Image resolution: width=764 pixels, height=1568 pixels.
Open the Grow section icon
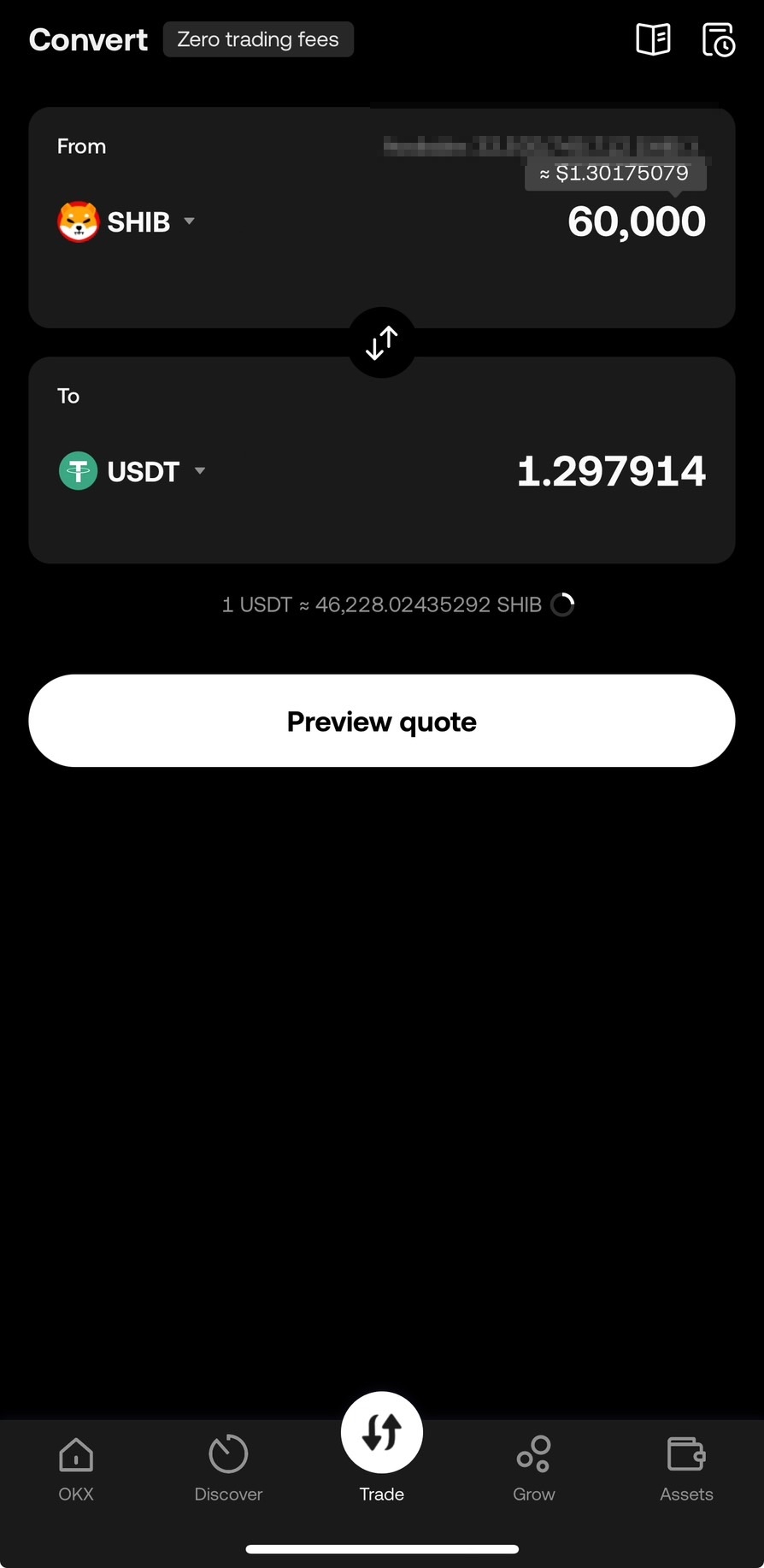point(533,1453)
